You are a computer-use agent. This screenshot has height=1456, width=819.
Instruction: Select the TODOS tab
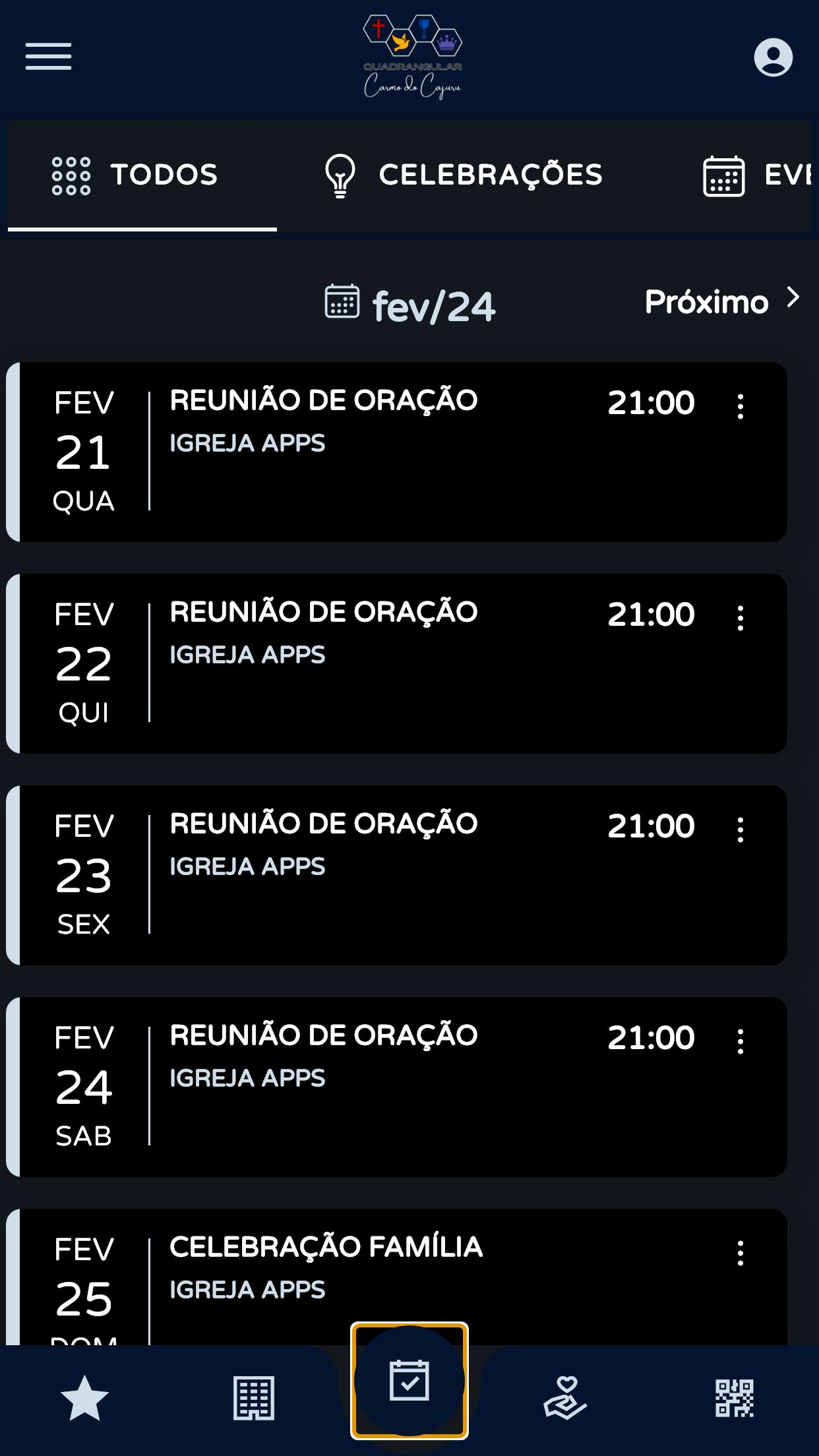(x=142, y=175)
